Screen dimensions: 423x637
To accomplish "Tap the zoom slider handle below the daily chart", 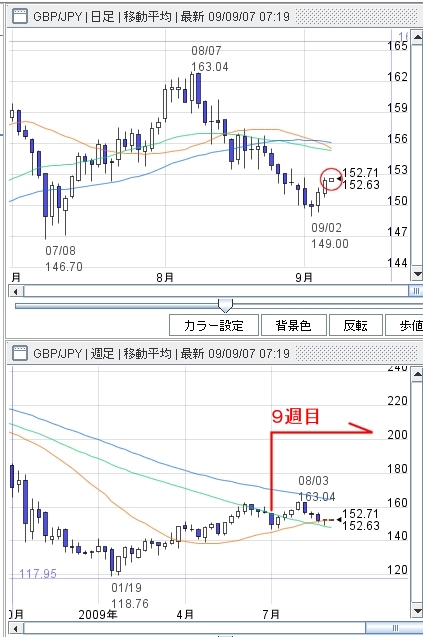I will coord(226,306).
